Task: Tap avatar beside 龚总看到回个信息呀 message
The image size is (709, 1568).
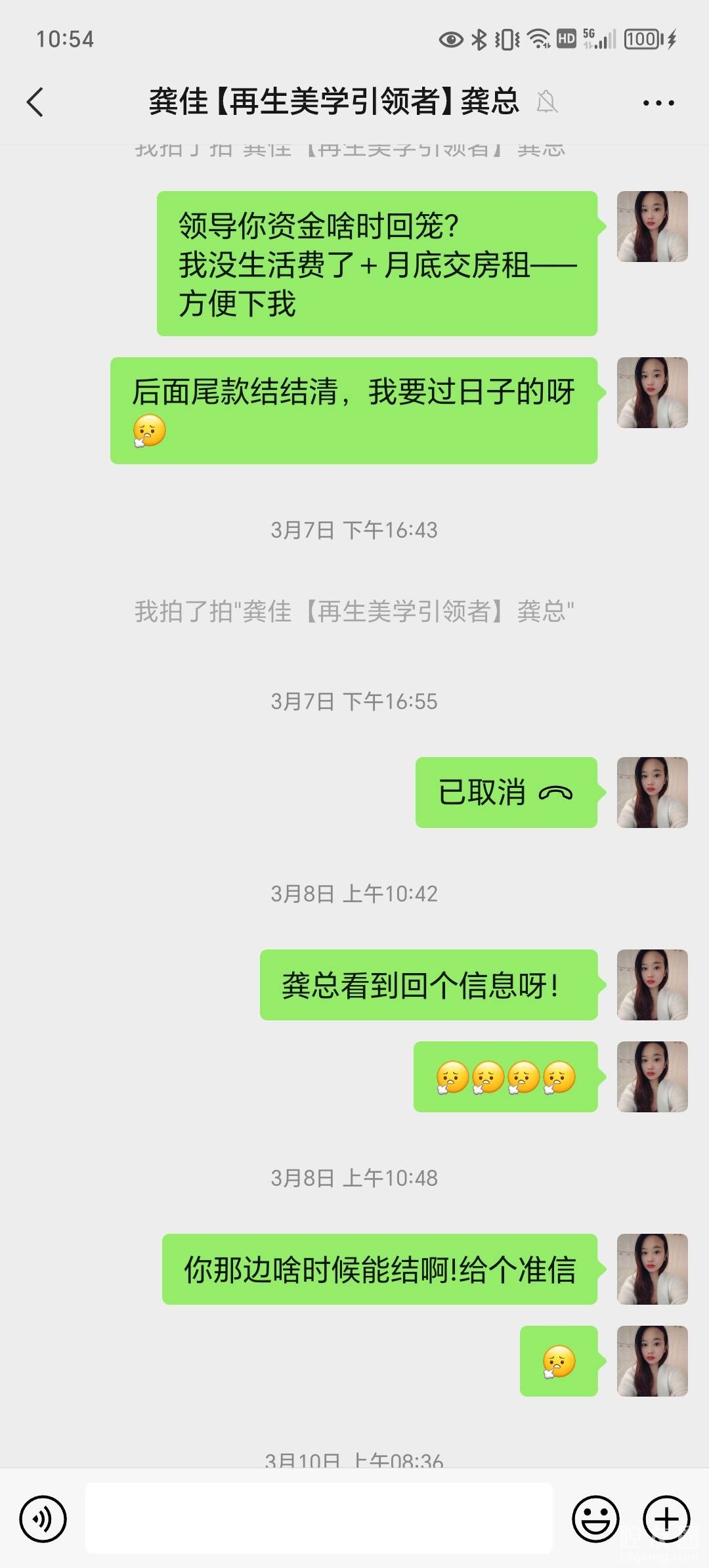Action: click(x=652, y=985)
